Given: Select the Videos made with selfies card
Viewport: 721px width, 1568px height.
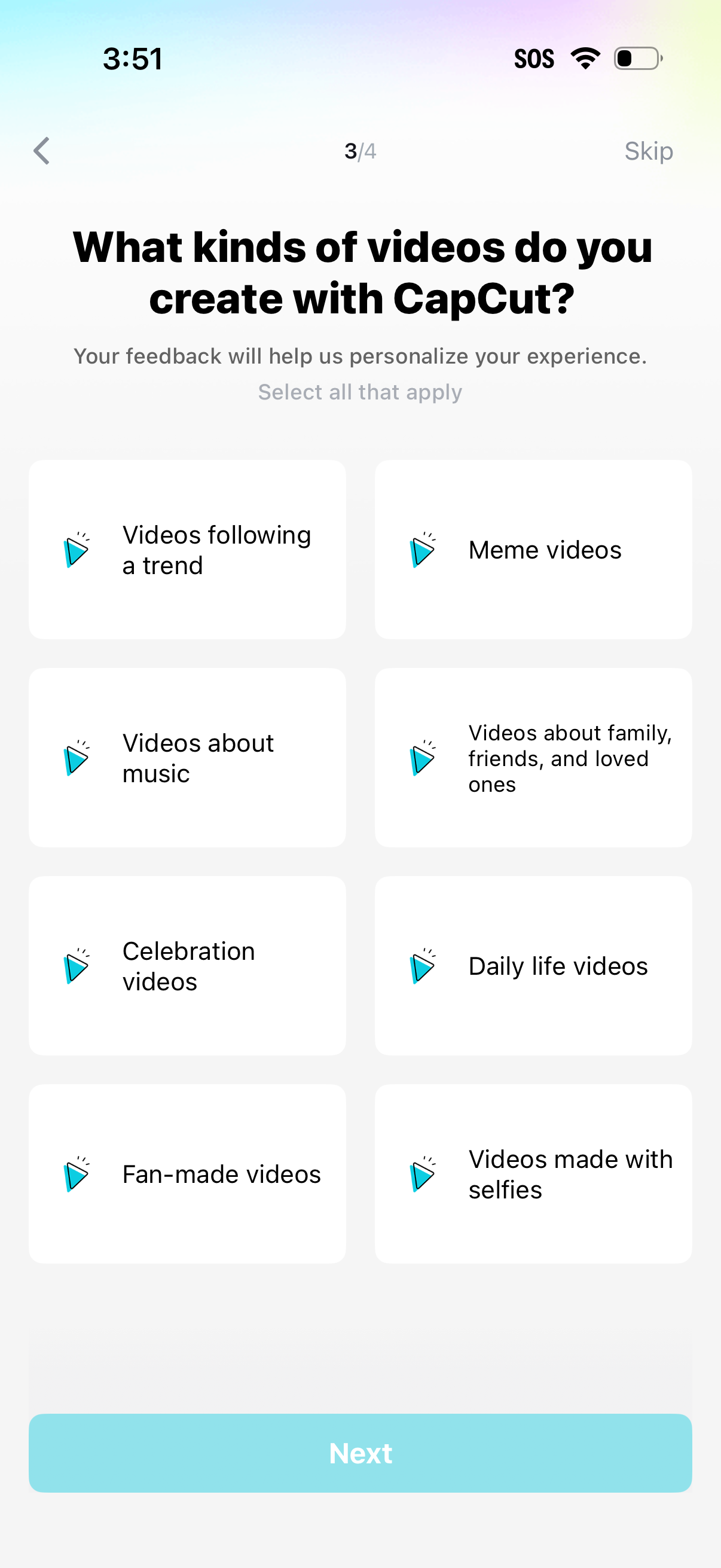Looking at the screenshot, I should click(534, 1174).
